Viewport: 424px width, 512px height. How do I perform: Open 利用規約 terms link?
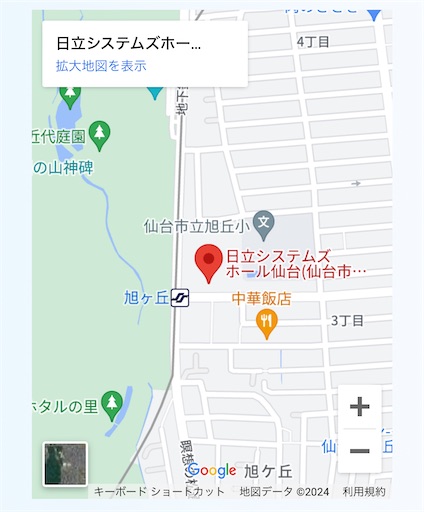click(364, 492)
